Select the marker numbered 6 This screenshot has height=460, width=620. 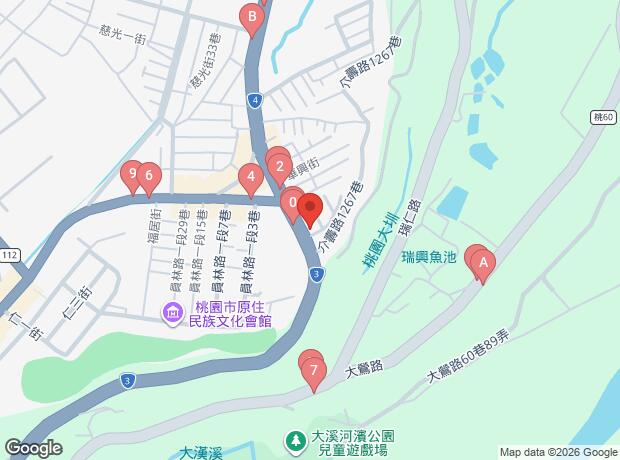[x=149, y=177]
